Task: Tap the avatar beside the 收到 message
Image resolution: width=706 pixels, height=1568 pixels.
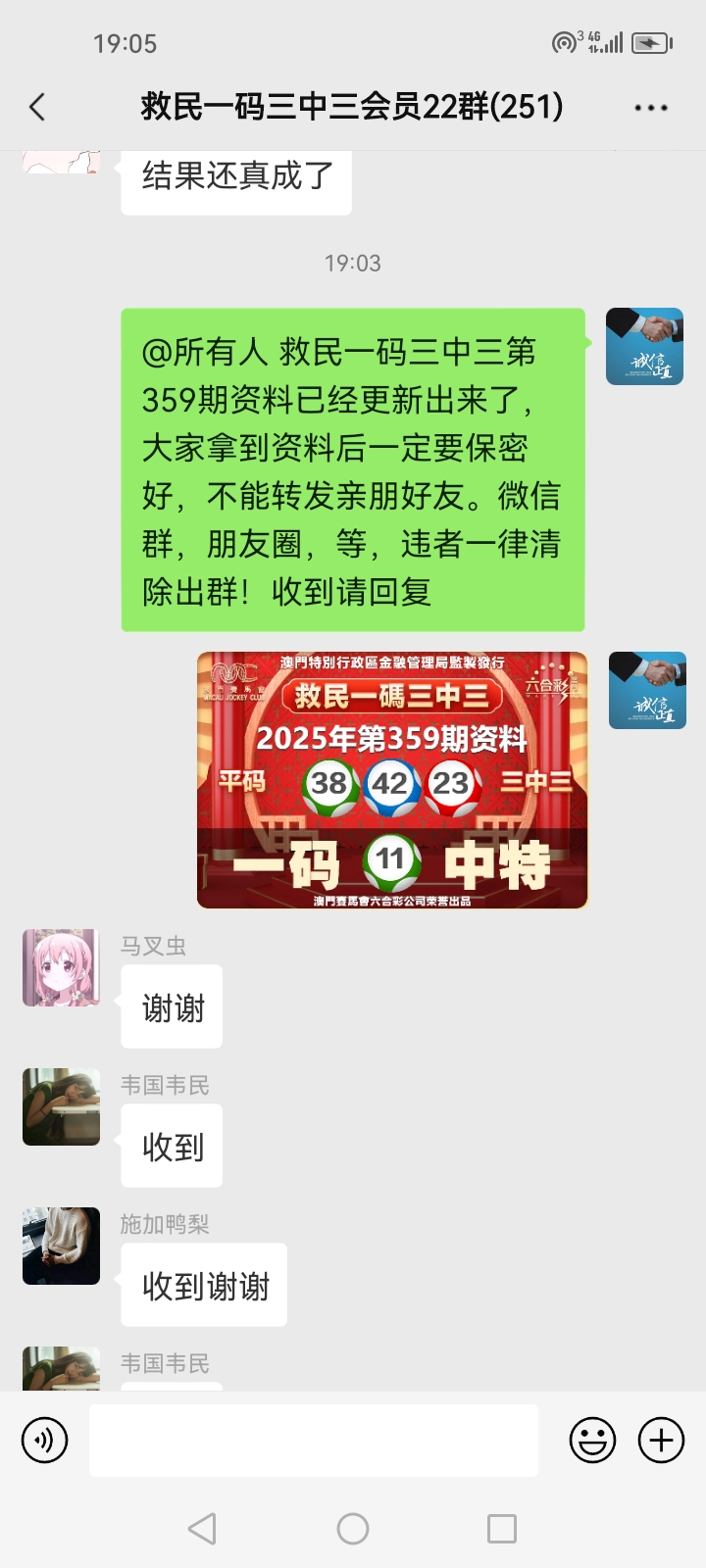Action: coord(61,1106)
